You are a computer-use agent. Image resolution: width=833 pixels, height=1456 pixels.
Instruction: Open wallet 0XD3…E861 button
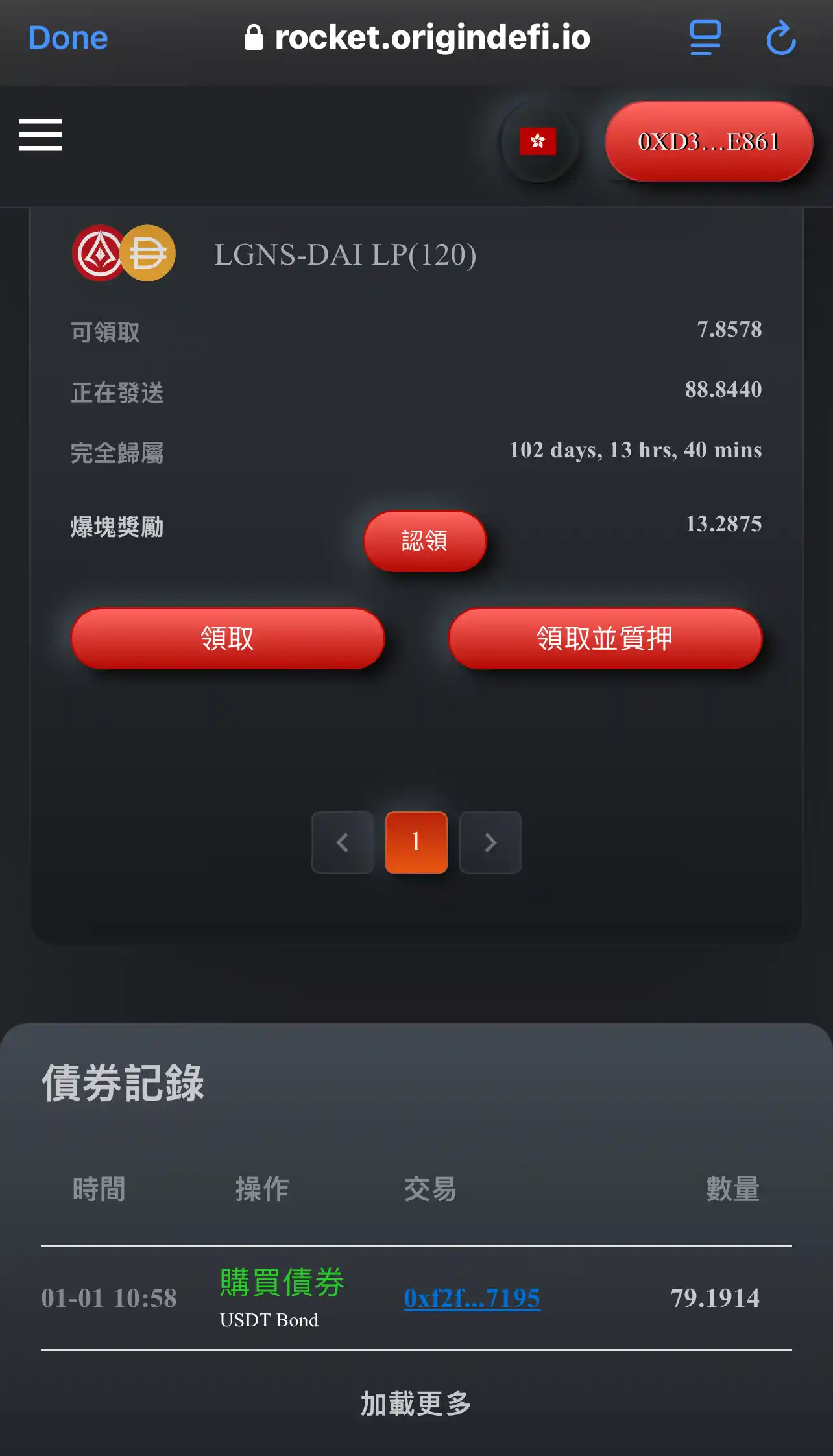tap(708, 141)
